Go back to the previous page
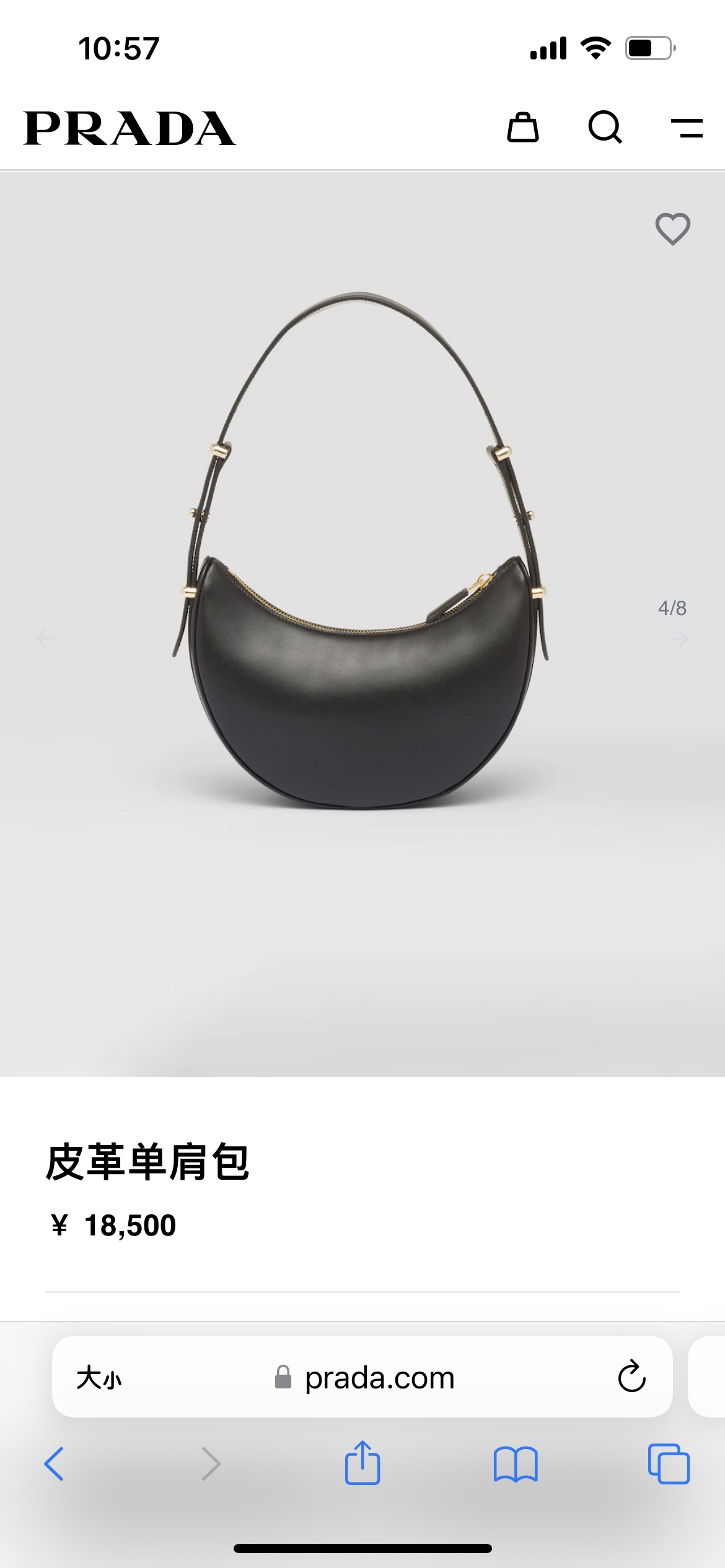725x1568 pixels. pos(55,1464)
